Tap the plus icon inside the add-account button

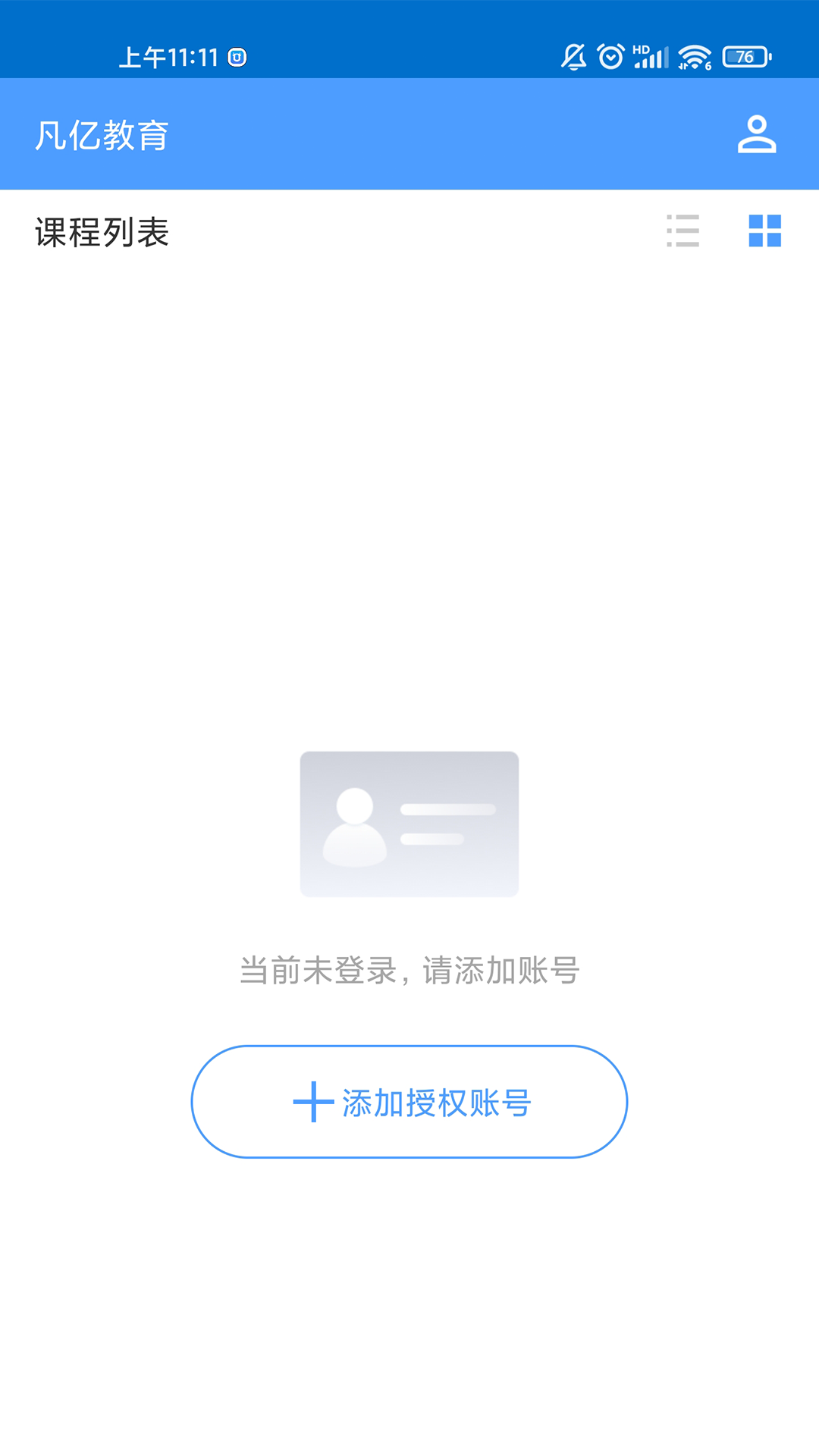[314, 1103]
